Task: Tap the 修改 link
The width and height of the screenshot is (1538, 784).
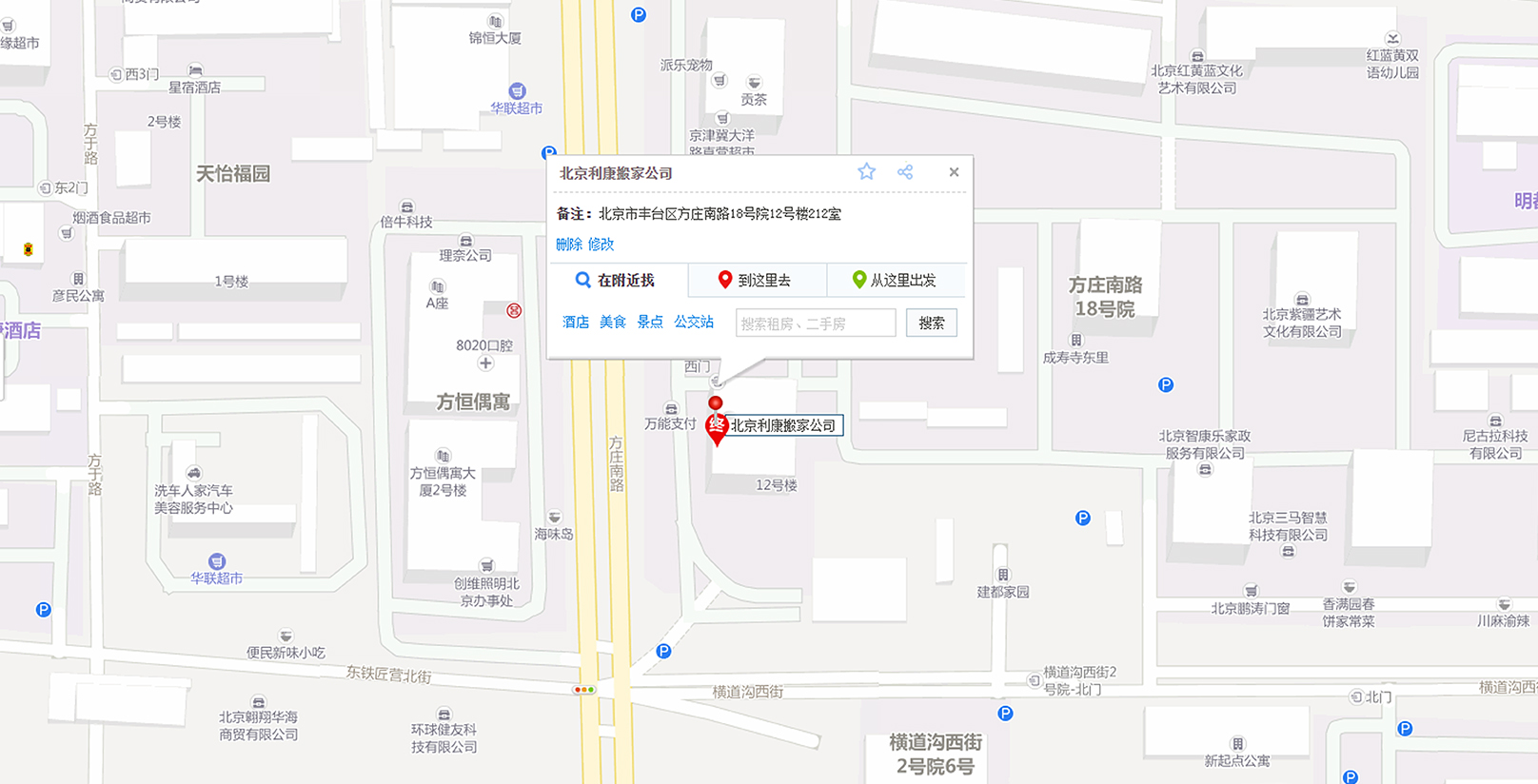Action: (x=601, y=245)
